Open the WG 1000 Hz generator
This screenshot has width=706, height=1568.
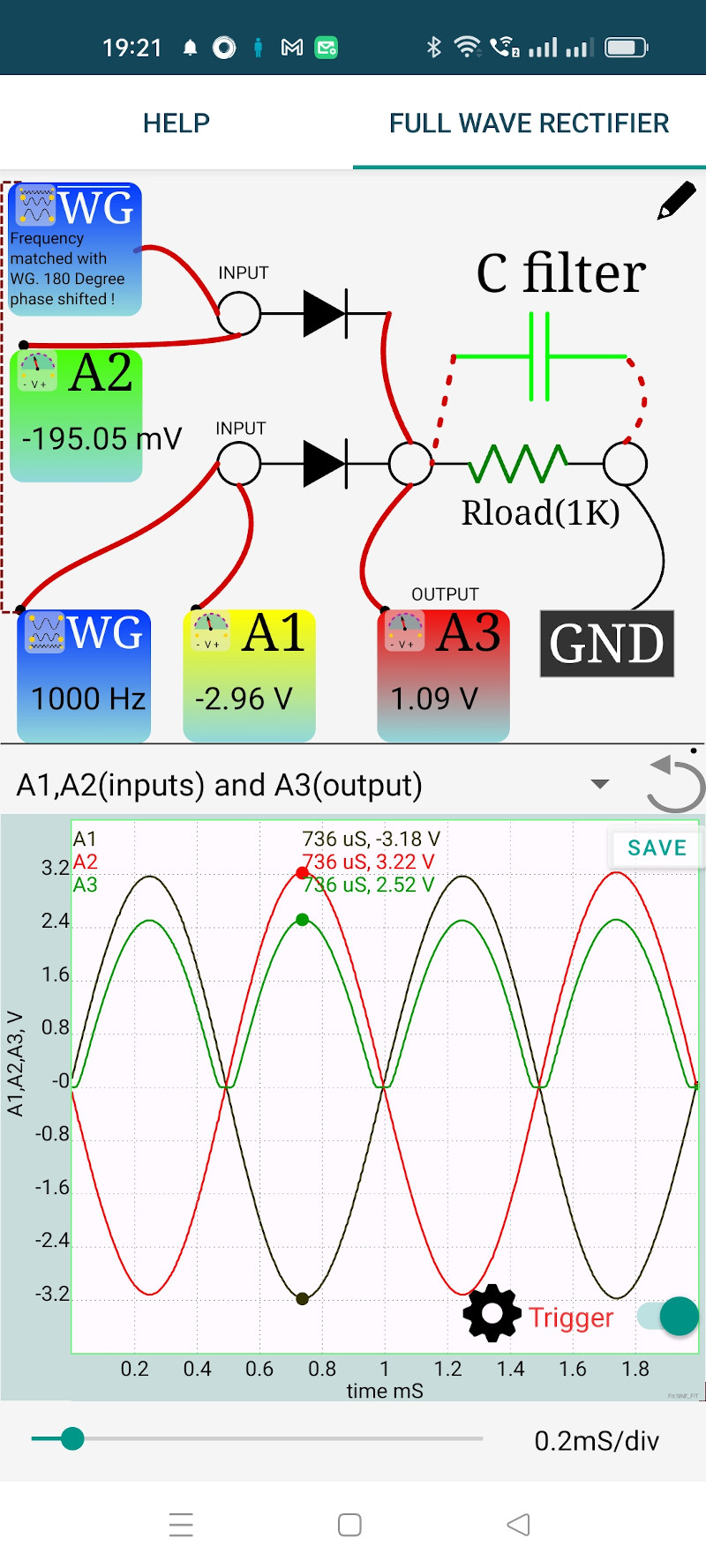[x=84, y=676]
